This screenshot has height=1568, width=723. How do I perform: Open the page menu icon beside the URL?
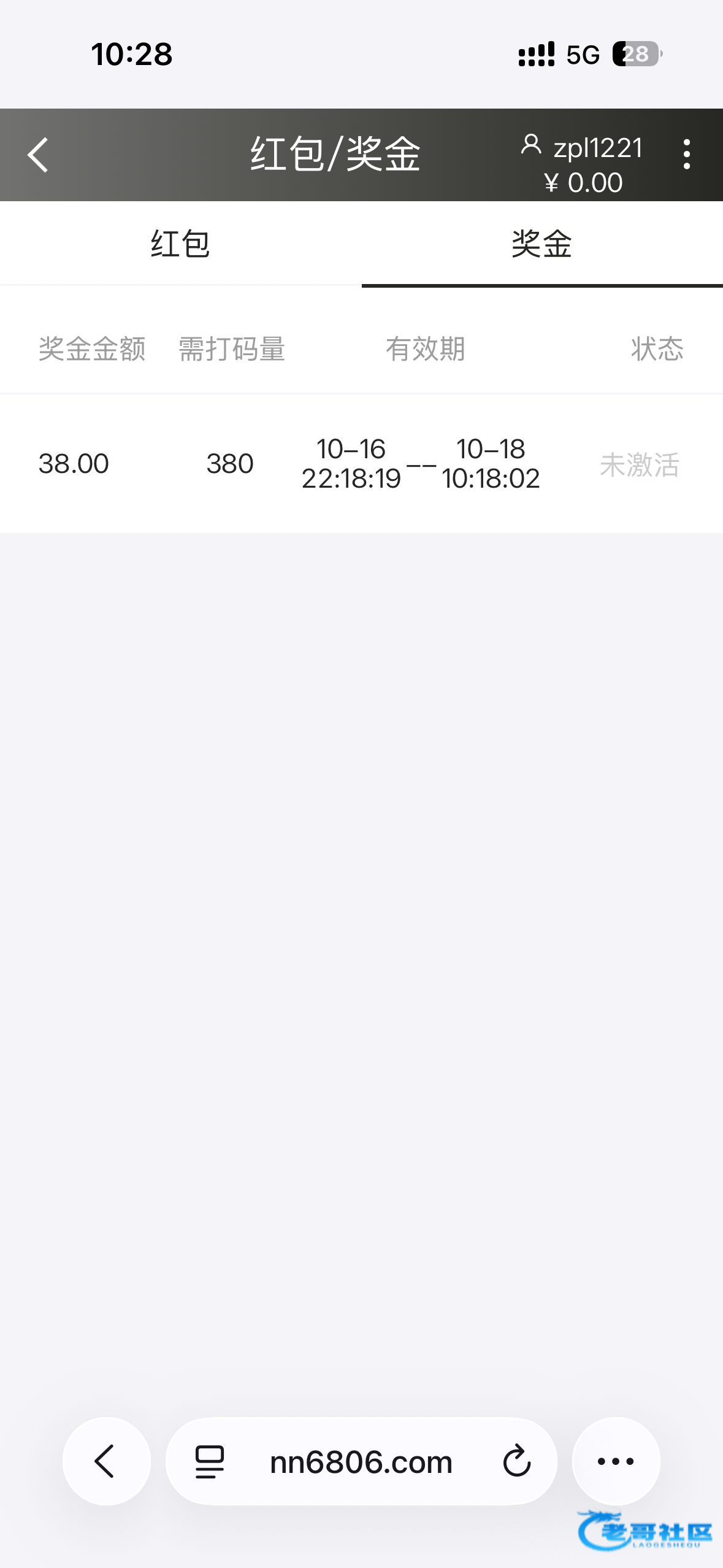click(x=210, y=1461)
